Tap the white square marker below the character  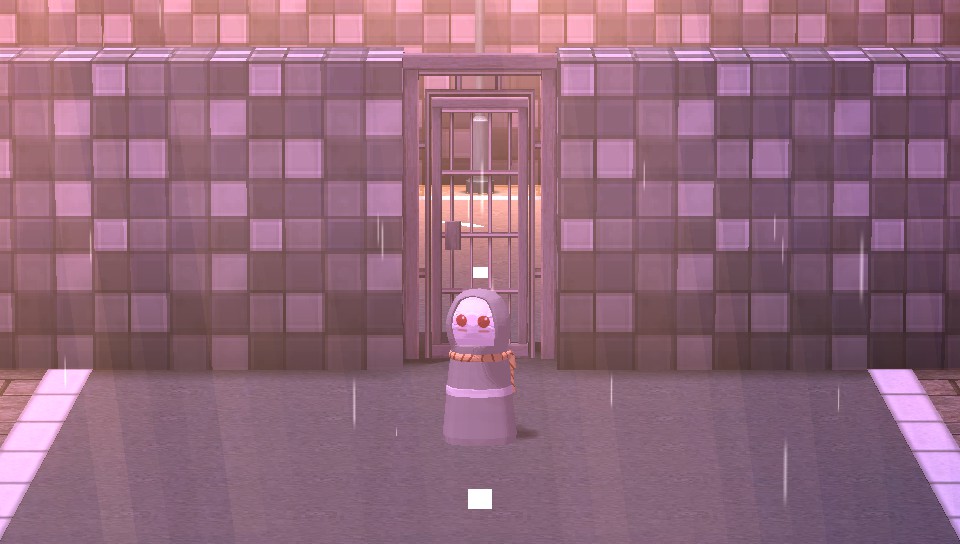(480, 499)
